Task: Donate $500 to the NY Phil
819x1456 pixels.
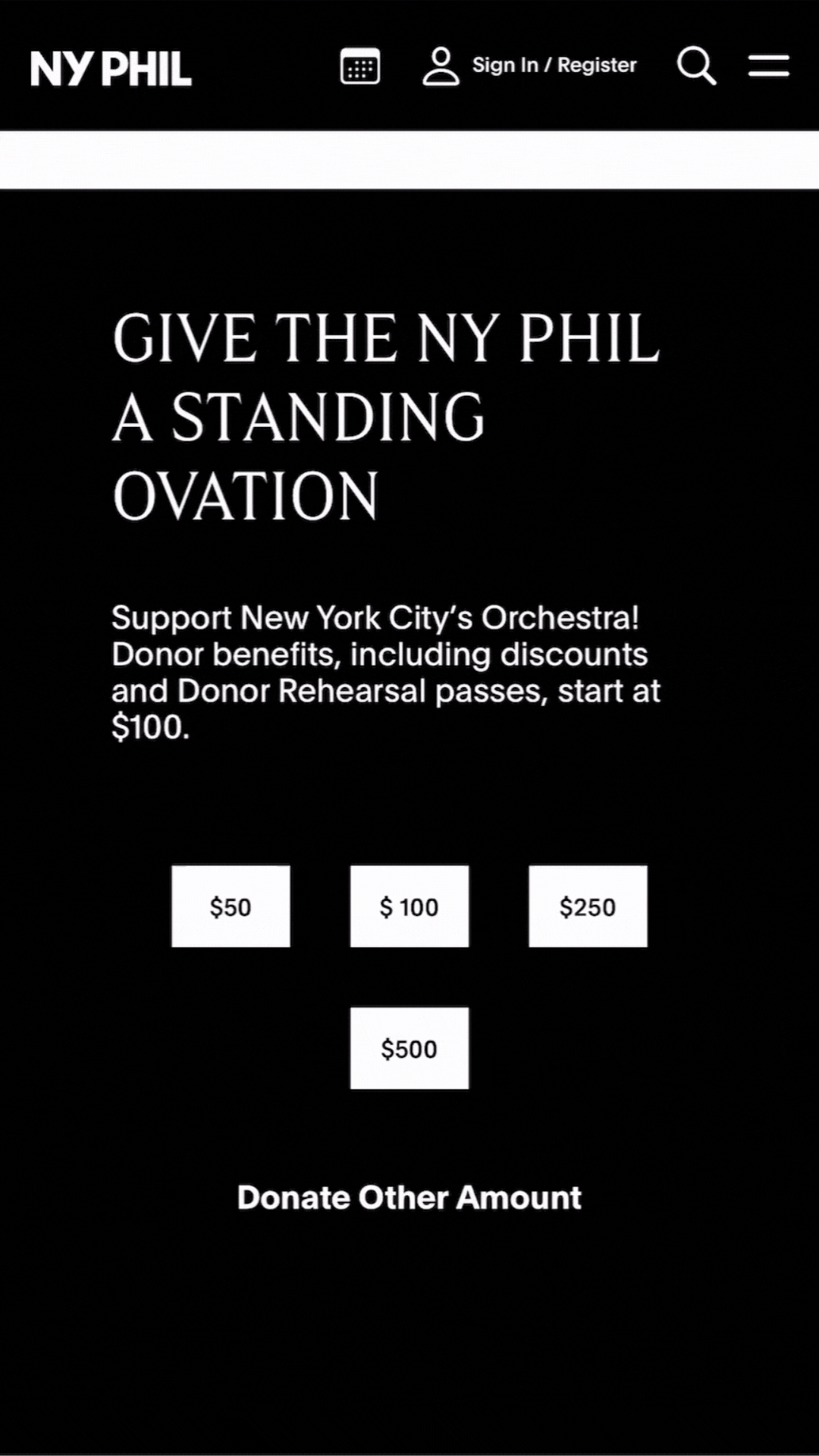Action: tap(409, 1048)
